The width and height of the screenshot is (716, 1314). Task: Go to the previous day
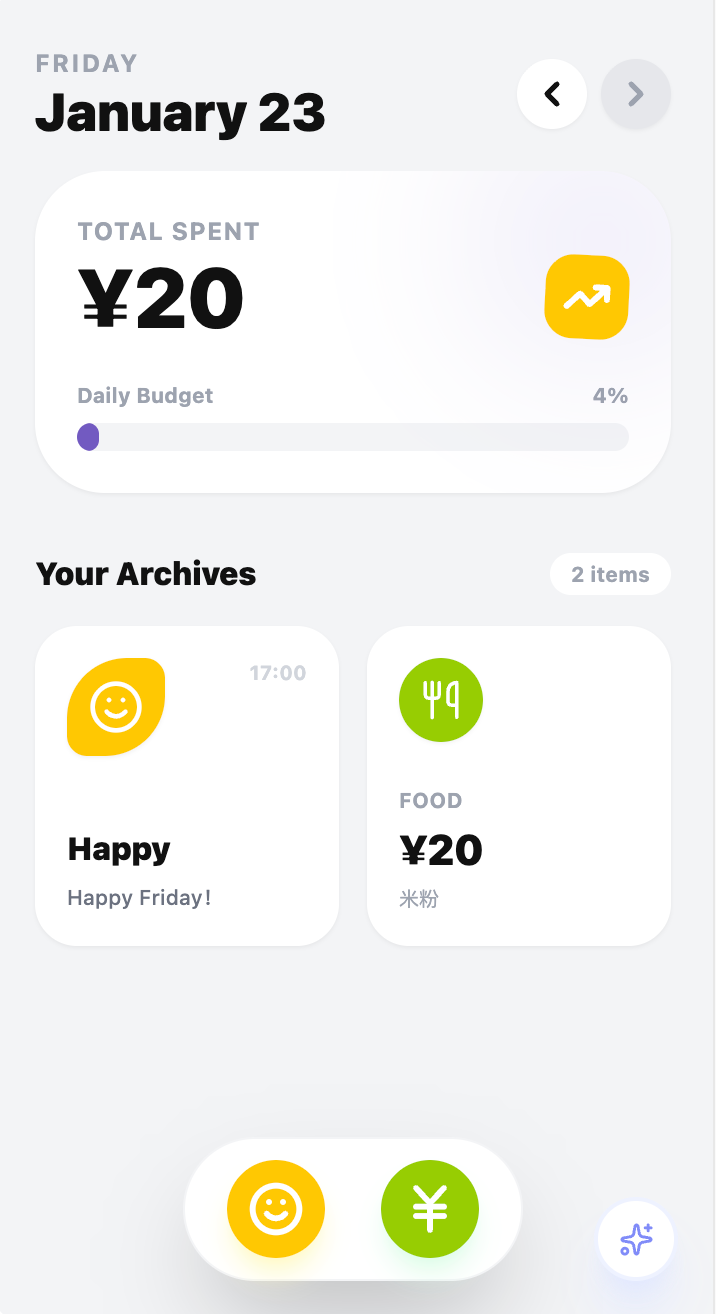click(x=551, y=94)
